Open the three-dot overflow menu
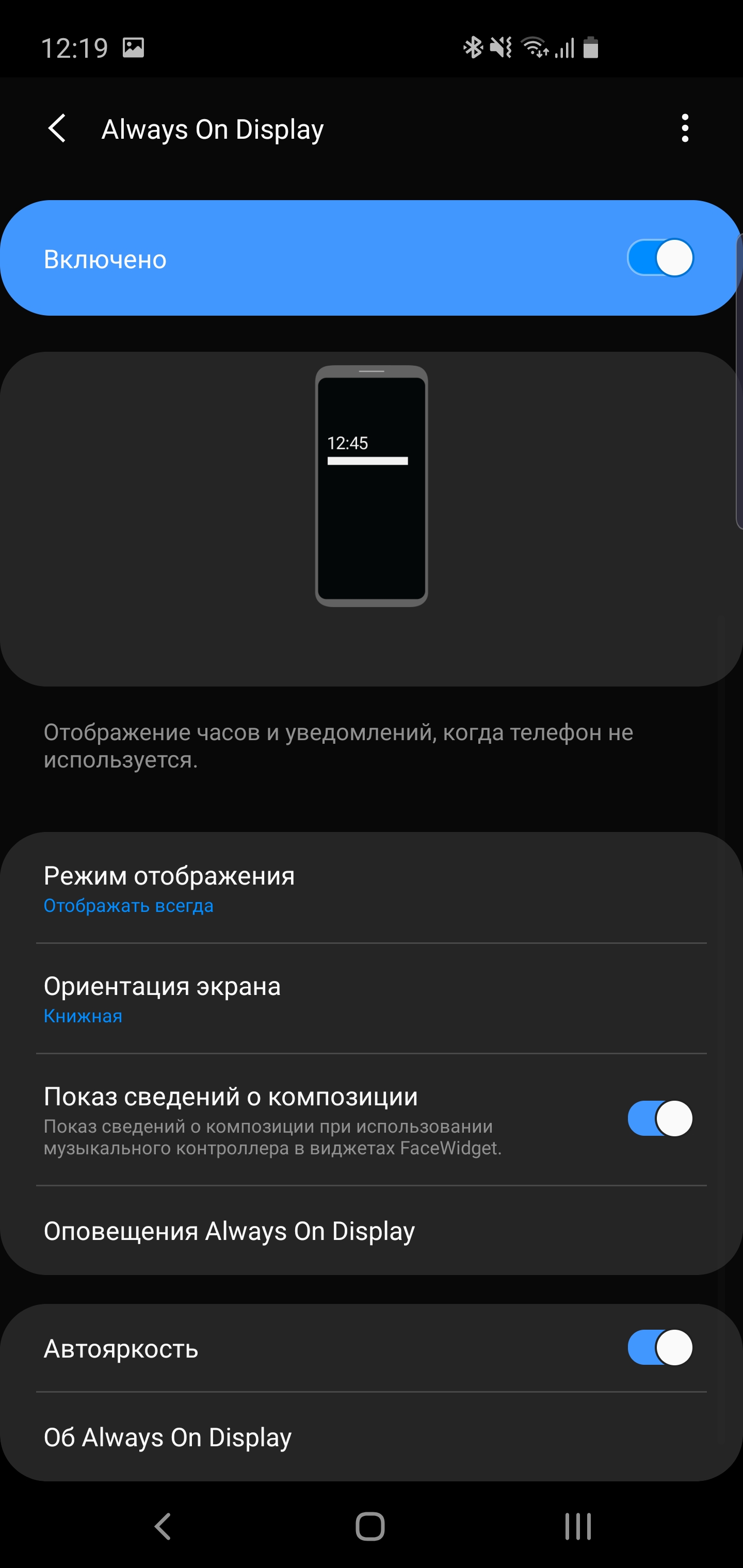The image size is (743, 1568). pyautogui.click(x=685, y=128)
